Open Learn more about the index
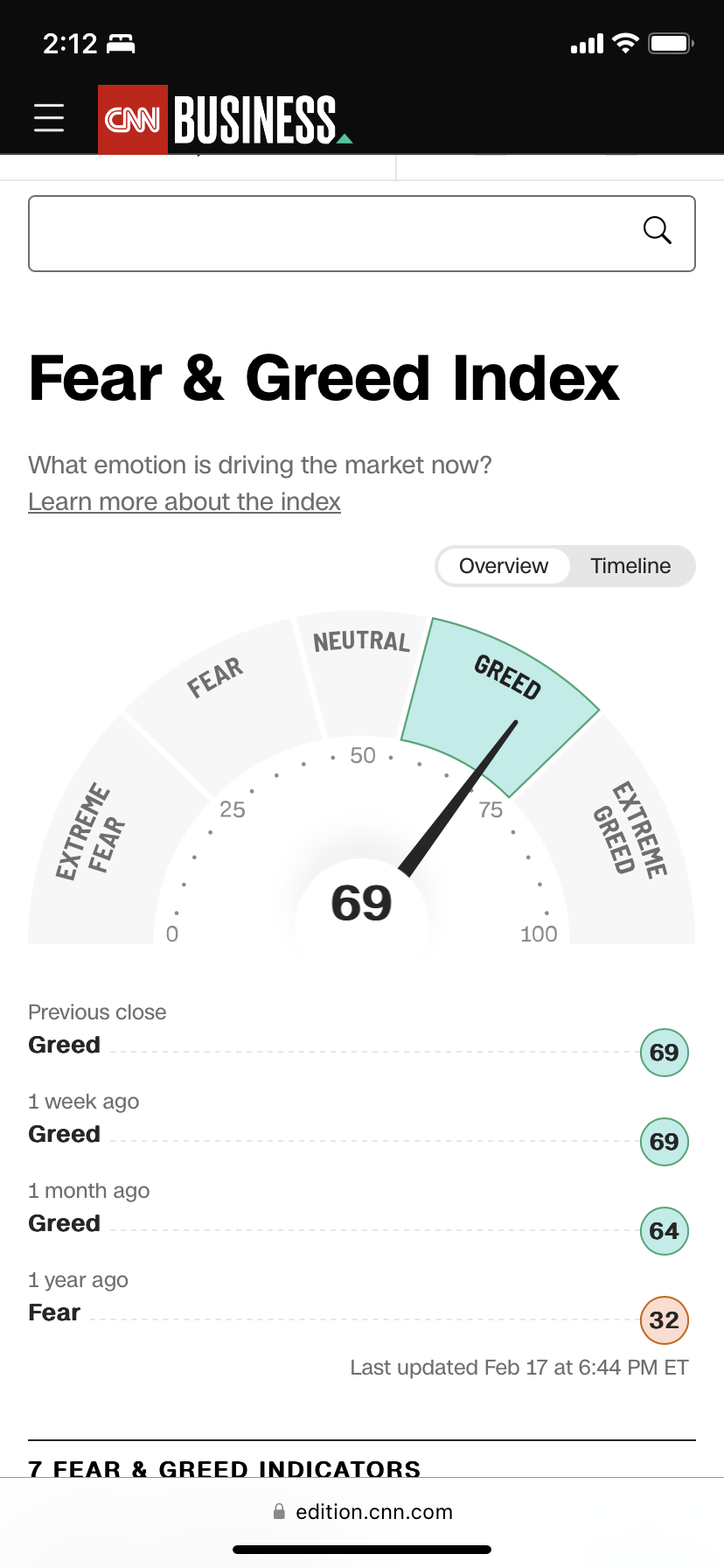 click(184, 501)
